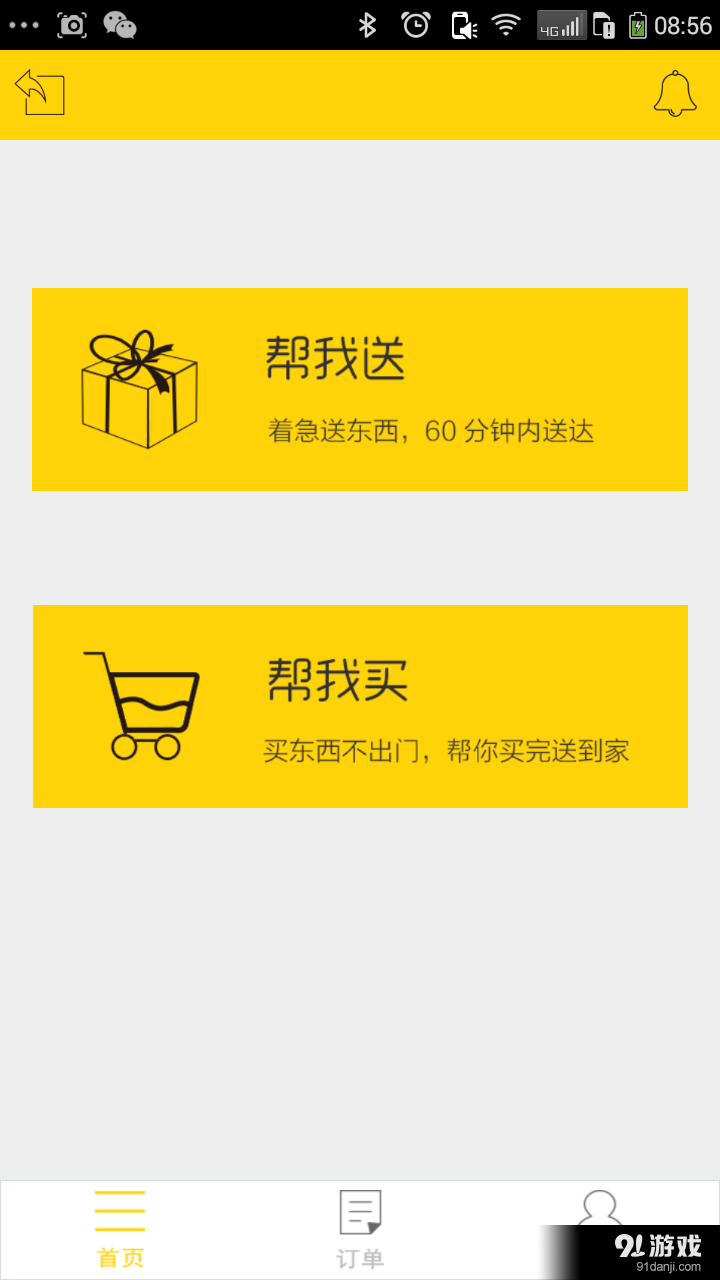The width and height of the screenshot is (720, 1280).
Task: Tap the shopping cart icon for 帮我买
Action: coord(143,703)
